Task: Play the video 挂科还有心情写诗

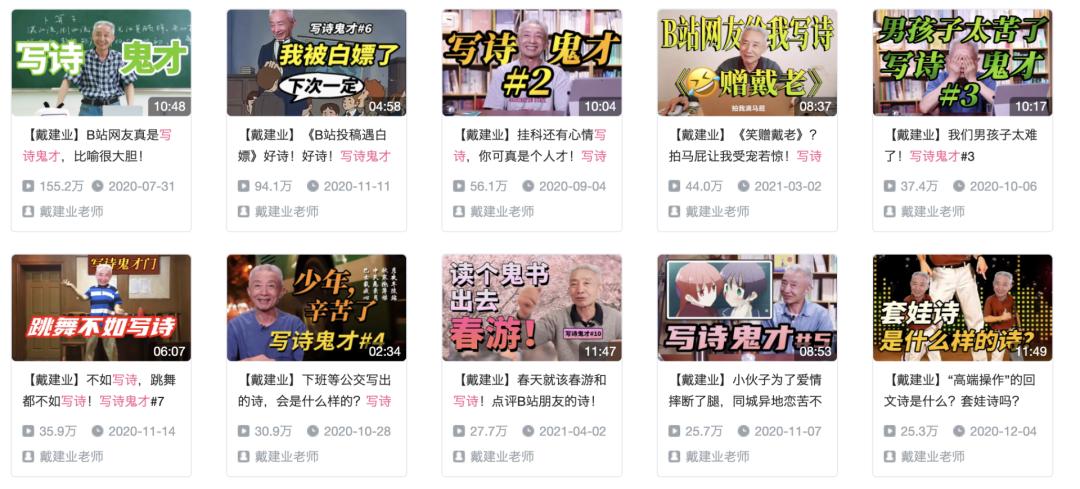Action: tap(531, 63)
